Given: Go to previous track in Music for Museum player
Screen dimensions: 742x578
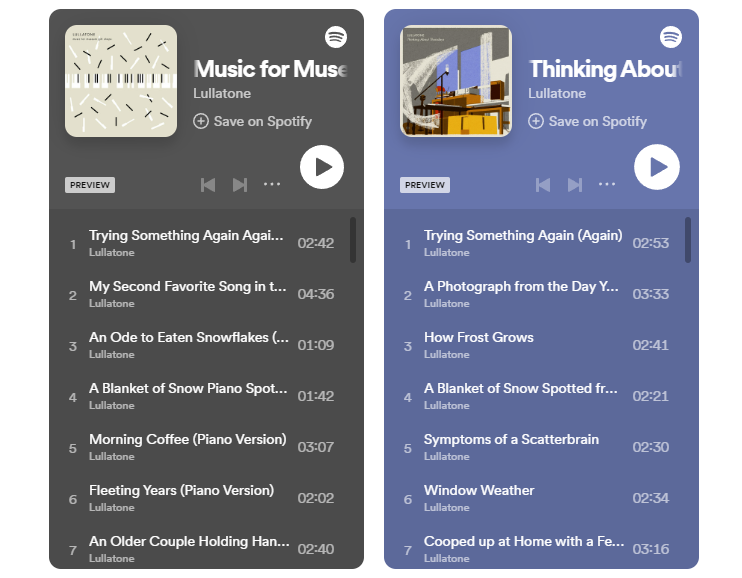Looking at the screenshot, I should click(208, 185).
